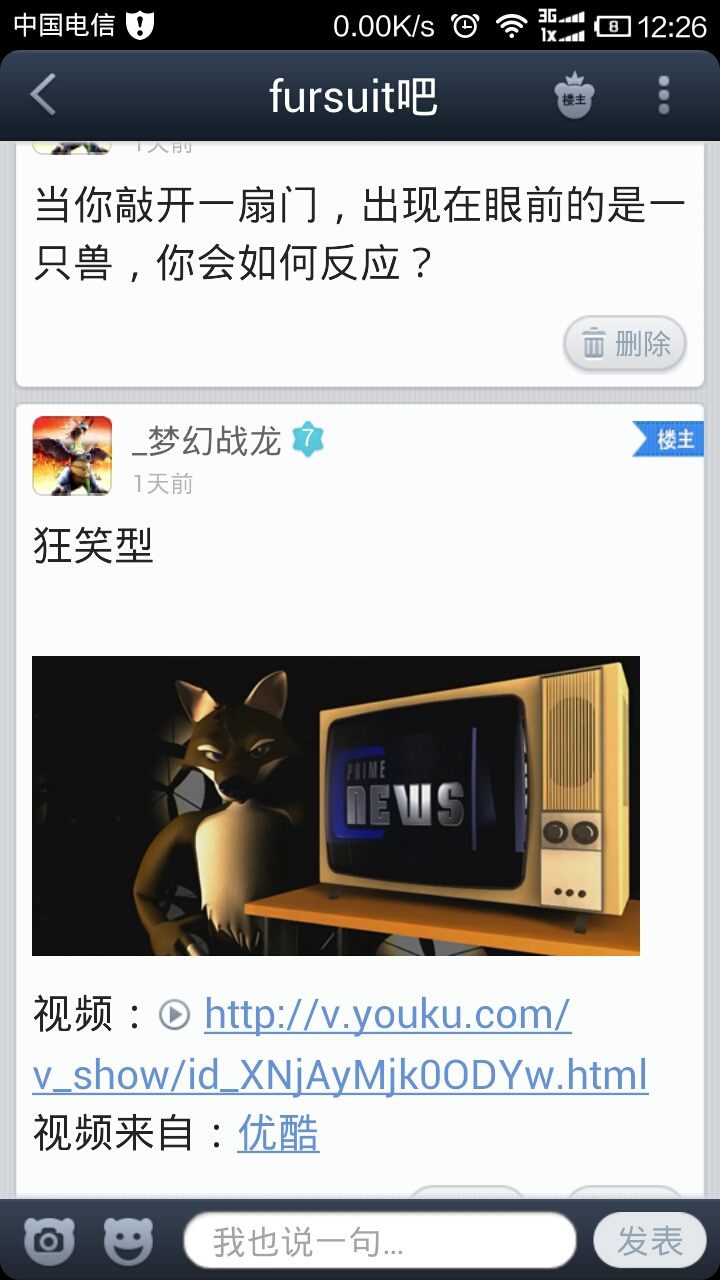Tap the 删除 delete button
The image size is (720, 1280).
tap(625, 345)
